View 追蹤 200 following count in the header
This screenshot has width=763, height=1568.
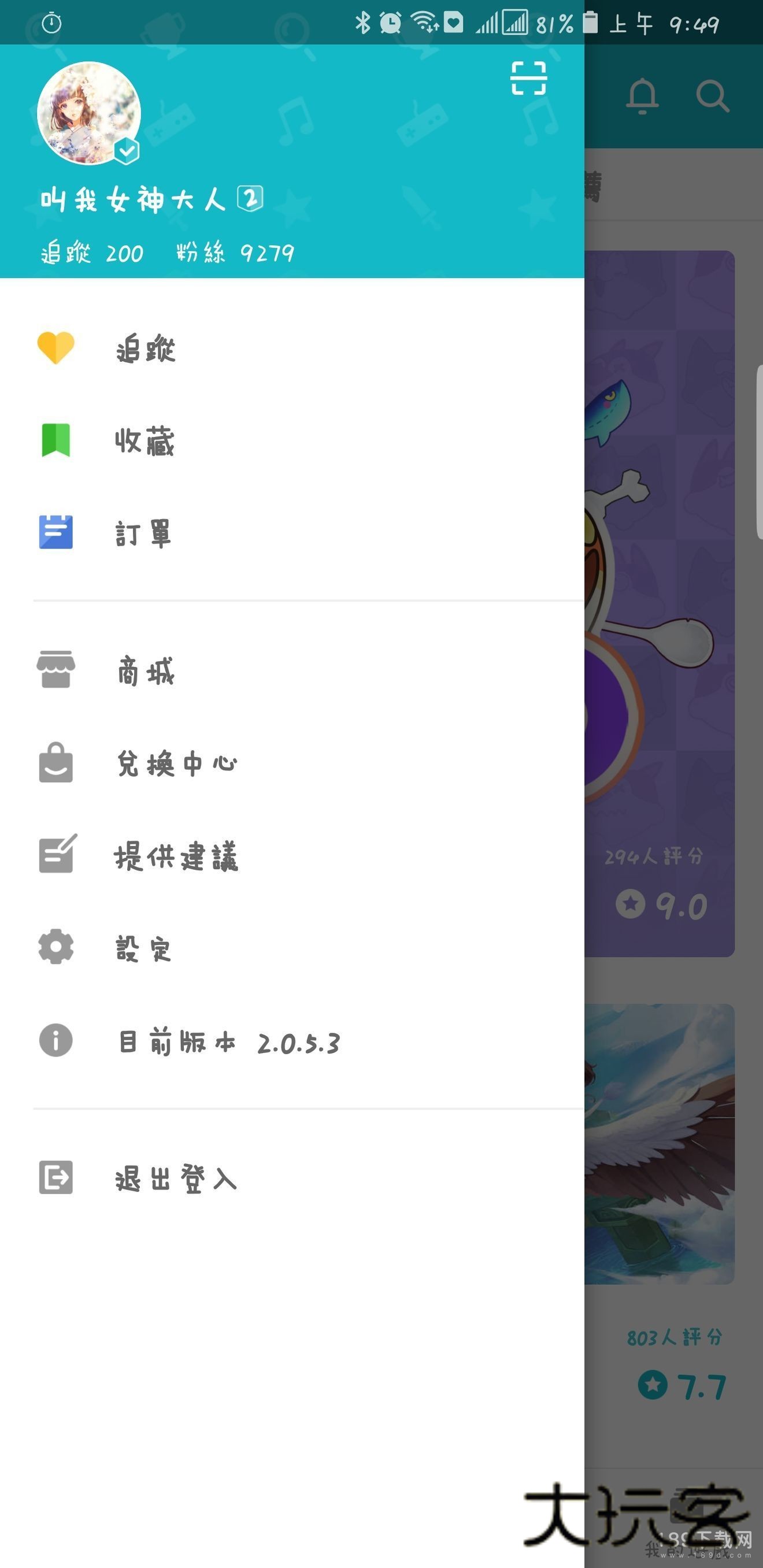tap(92, 253)
